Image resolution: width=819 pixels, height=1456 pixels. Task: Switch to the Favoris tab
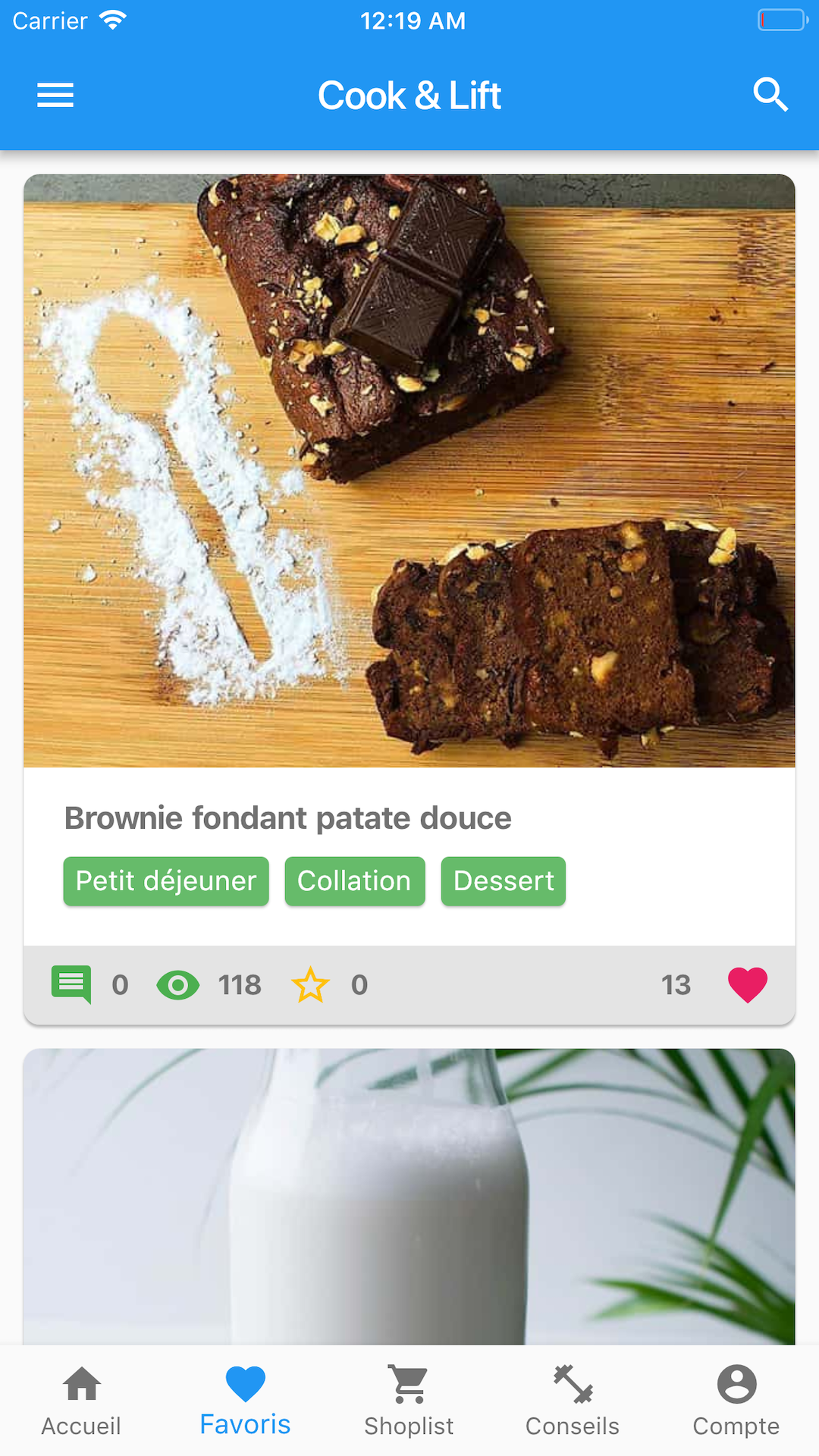pyautogui.click(x=245, y=1401)
